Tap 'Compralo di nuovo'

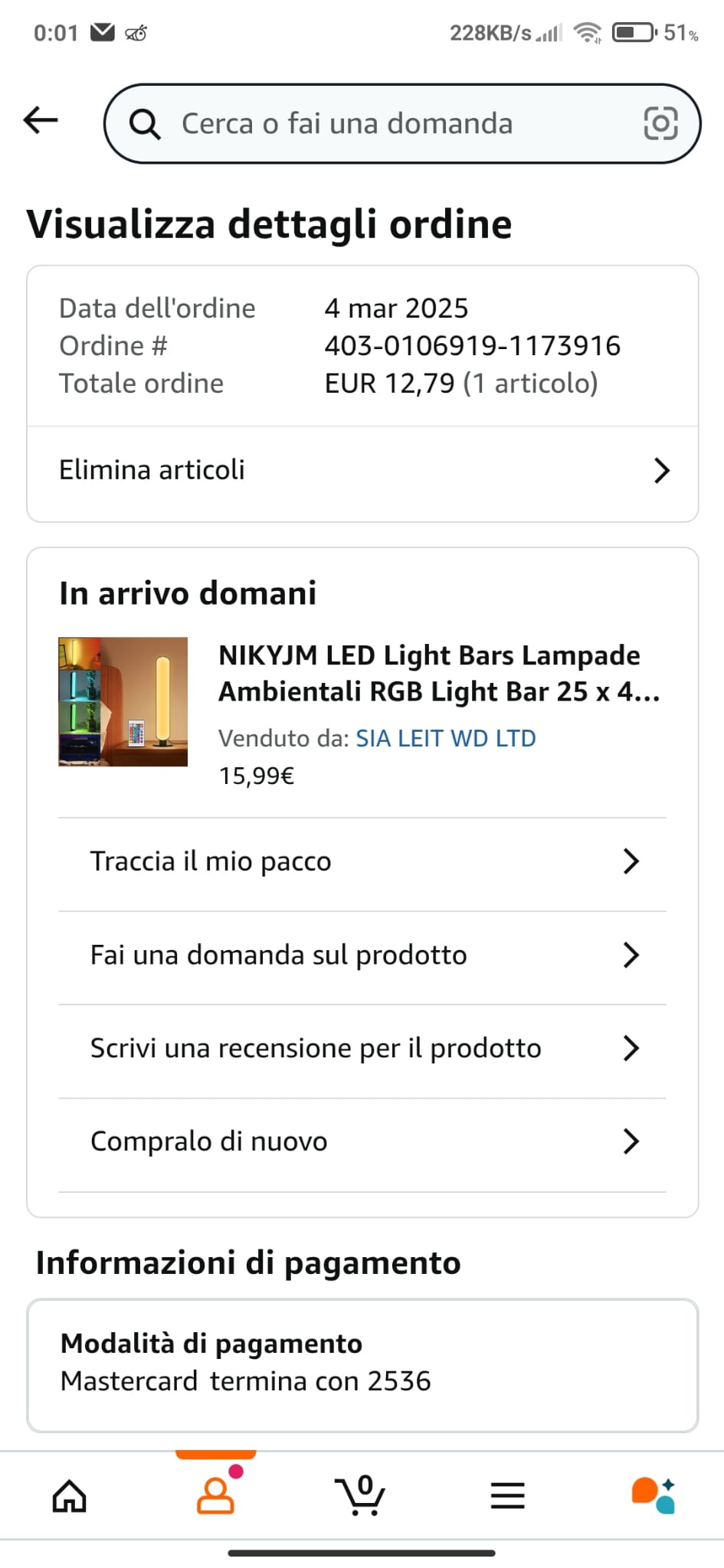coord(362,1142)
